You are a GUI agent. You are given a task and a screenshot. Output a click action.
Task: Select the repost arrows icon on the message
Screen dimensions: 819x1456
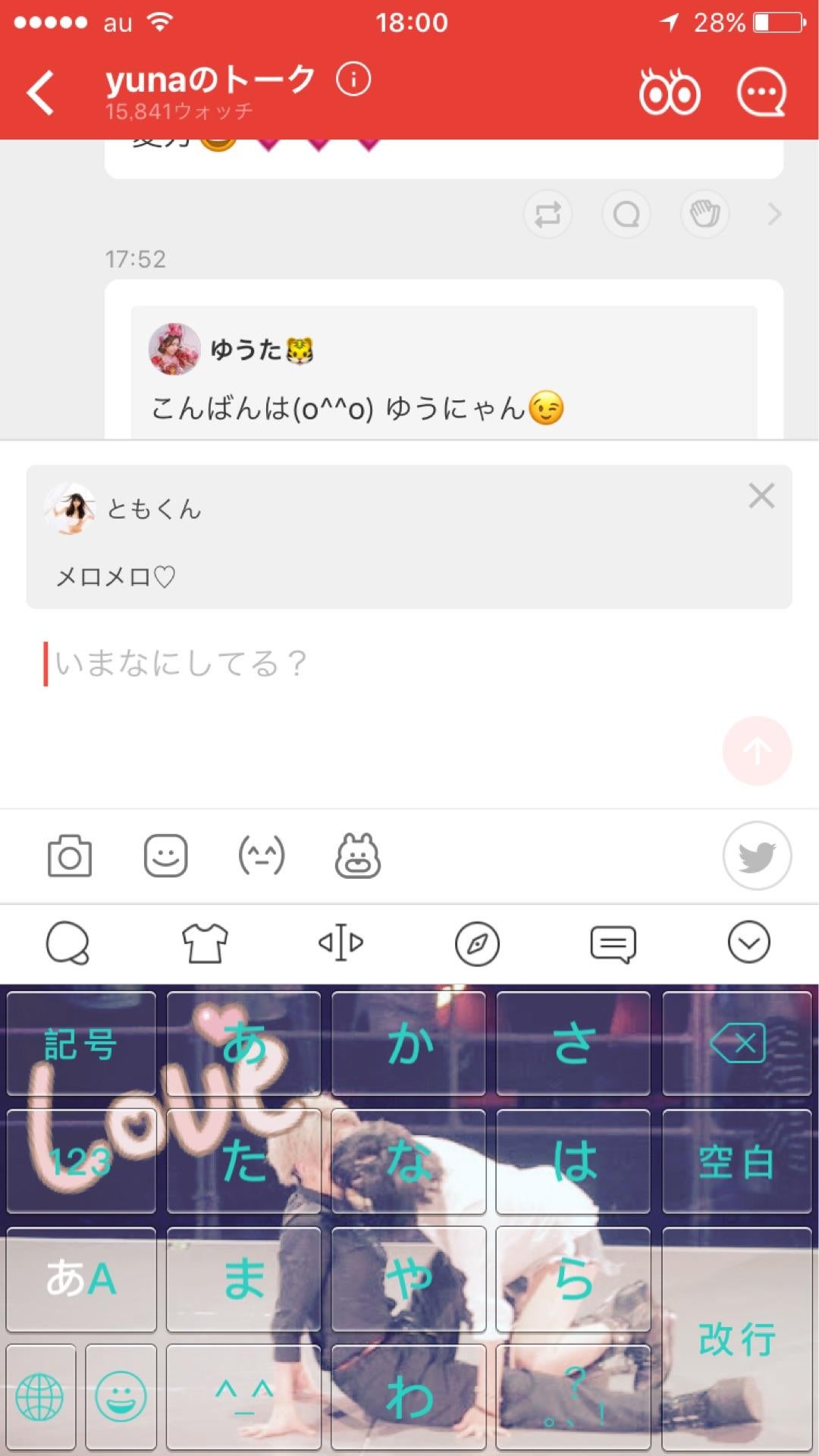click(548, 215)
